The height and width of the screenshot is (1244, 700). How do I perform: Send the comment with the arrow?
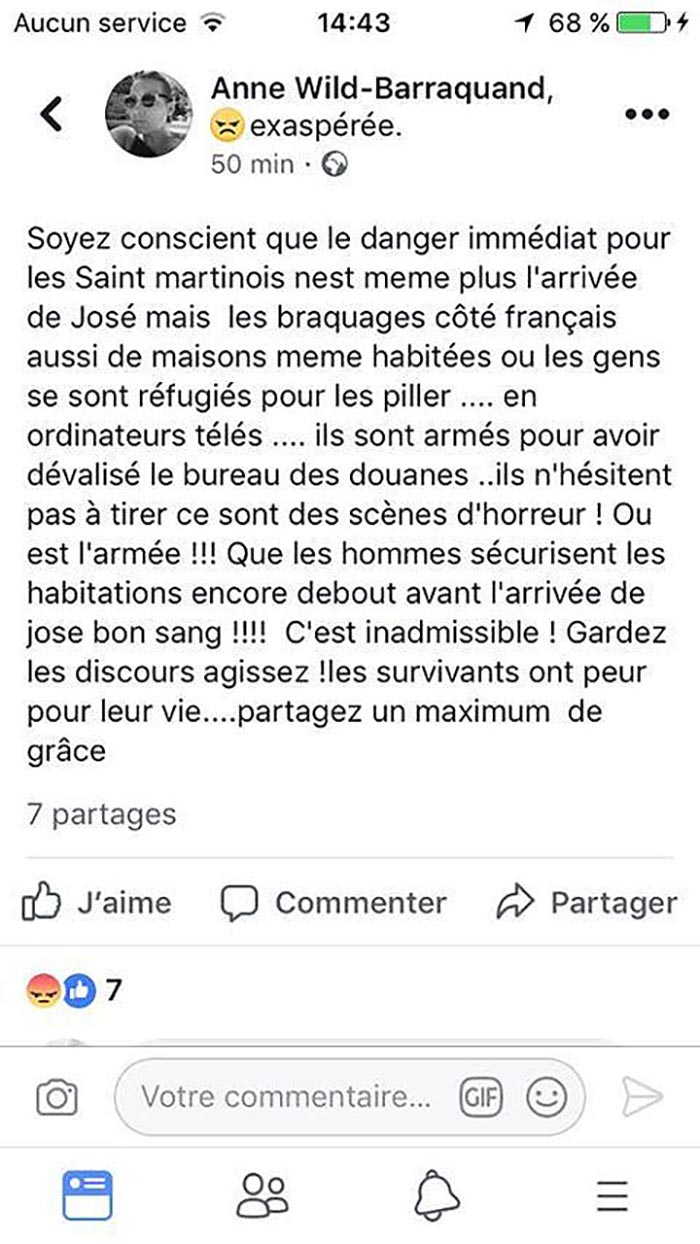pos(641,1097)
